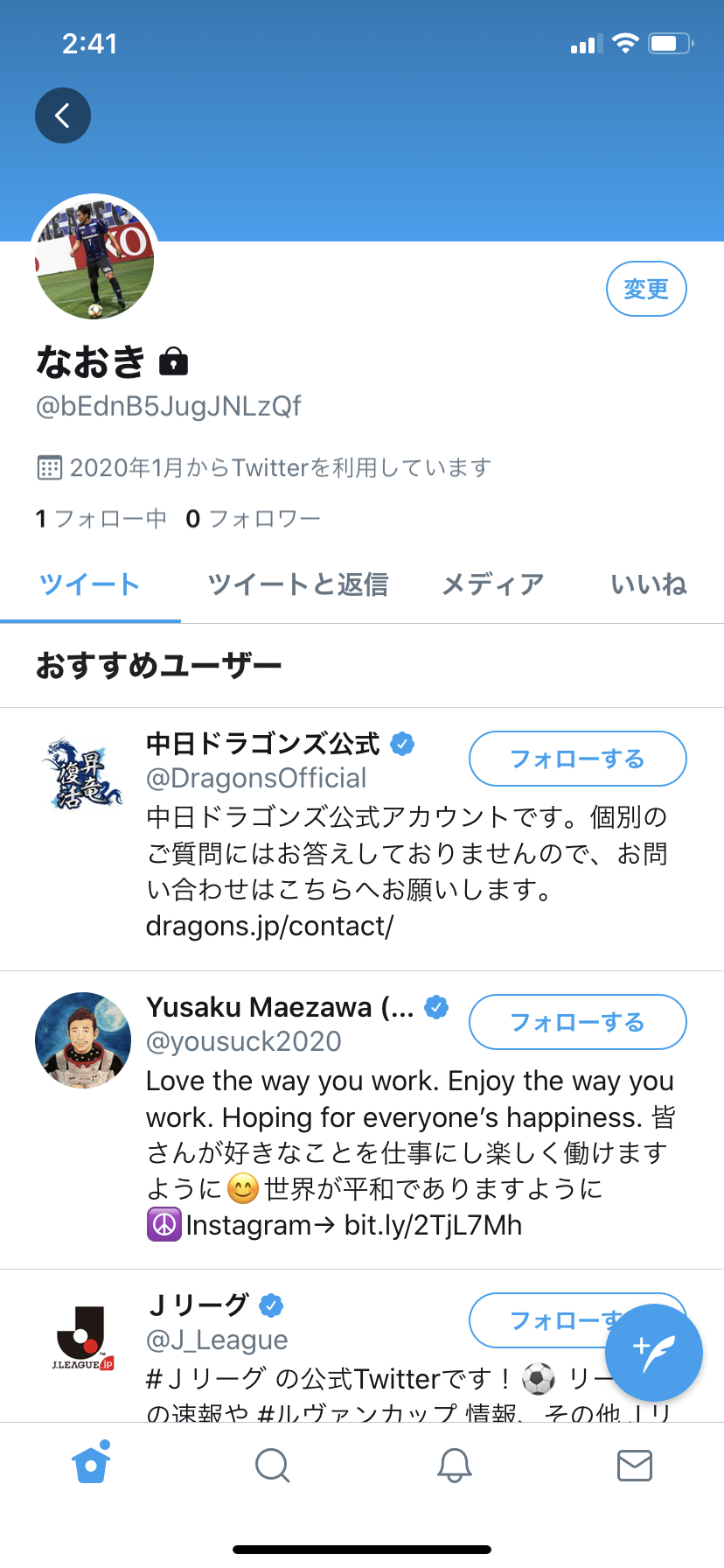The image size is (724, 1568).
Task: Switch to the いいね tab
Action: (649, 584)
